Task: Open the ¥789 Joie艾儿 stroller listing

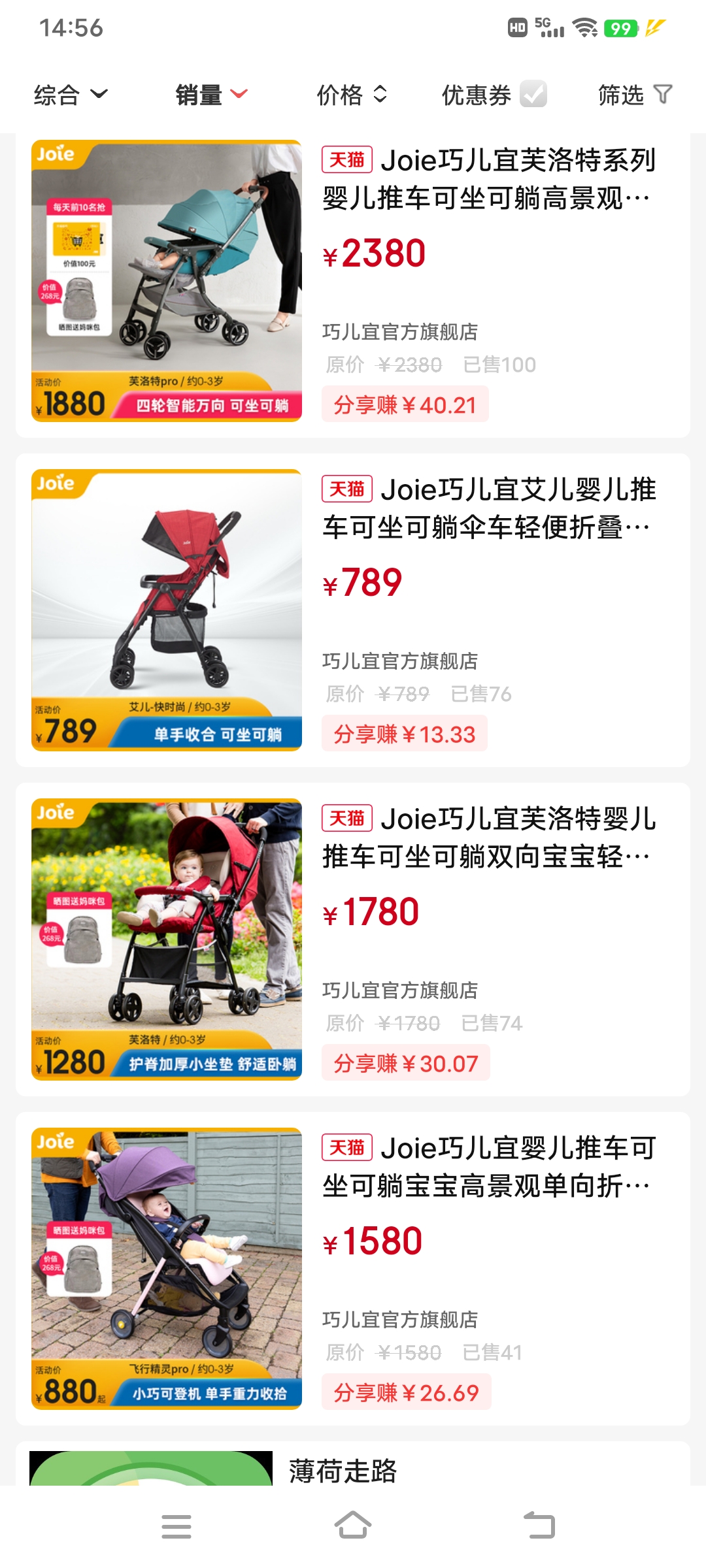Action: pos(488,508)
